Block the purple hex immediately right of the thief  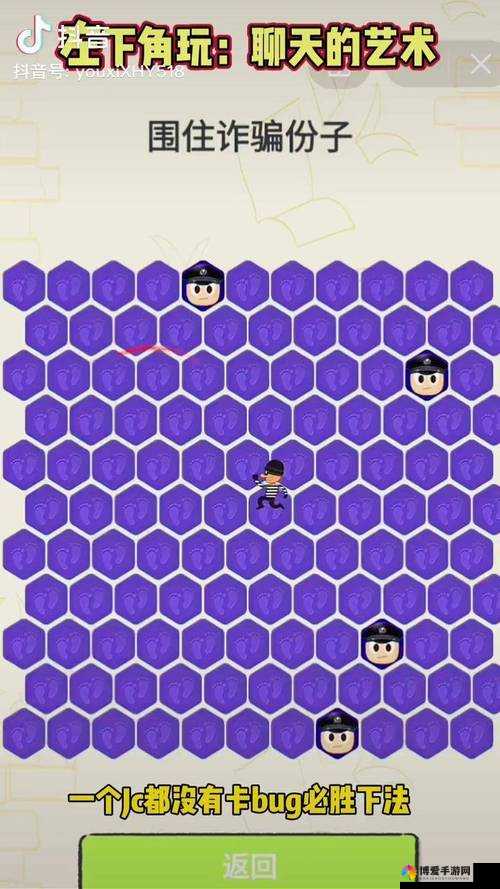[x=315, y=510]
